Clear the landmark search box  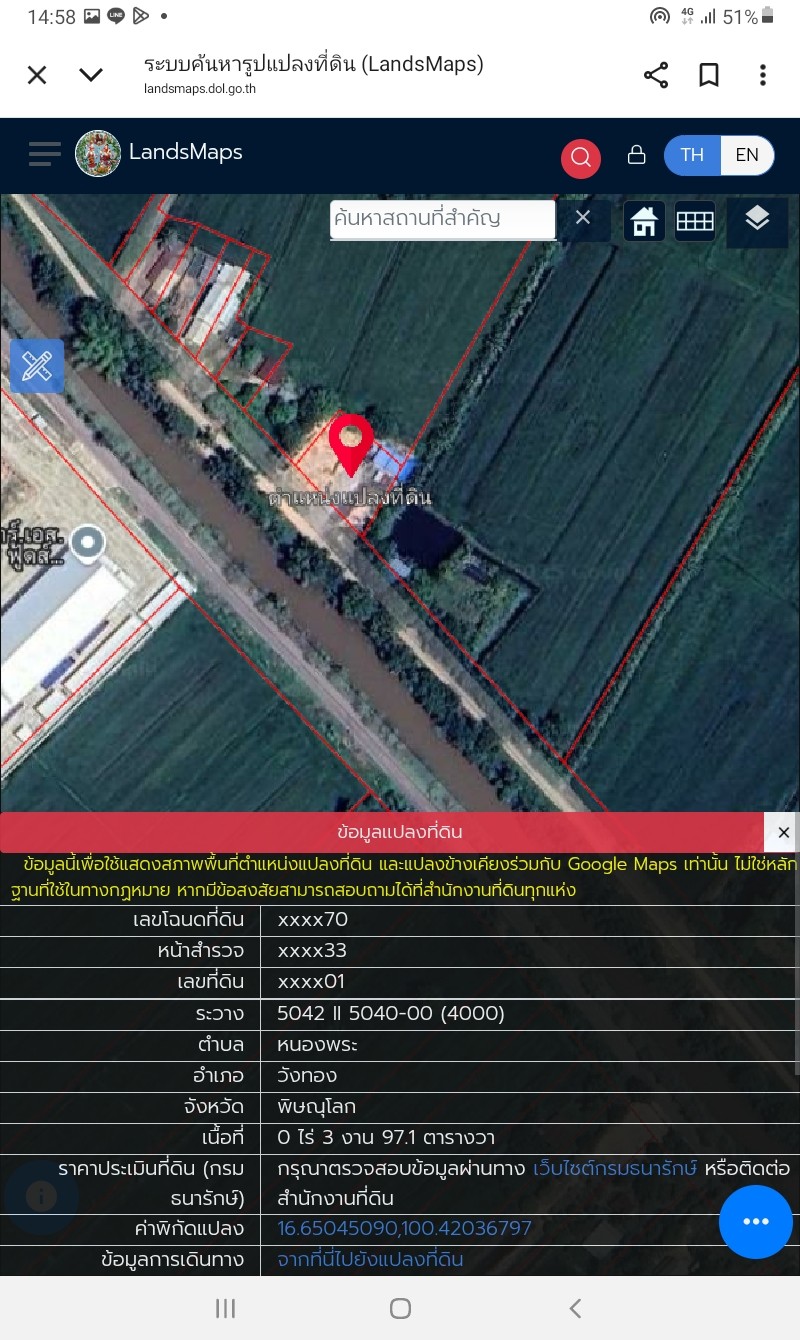(x=583, y=218)
